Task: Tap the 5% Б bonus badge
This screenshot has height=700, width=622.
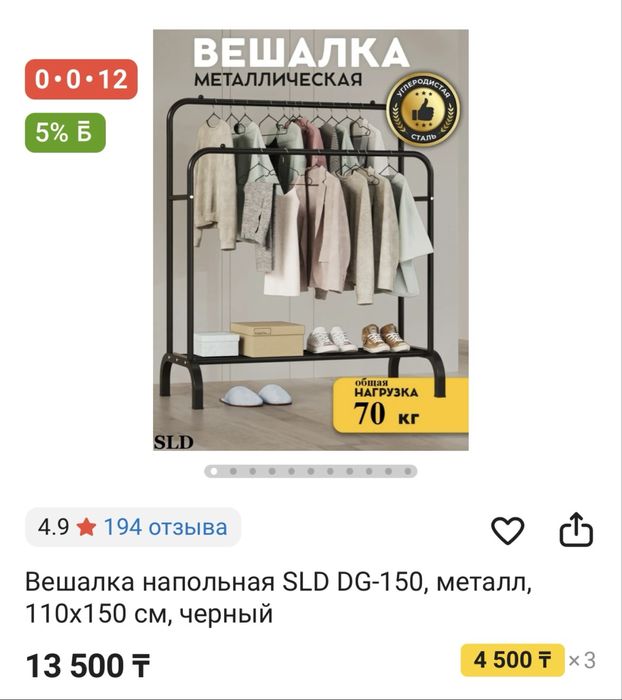Action: click(64, 133)
